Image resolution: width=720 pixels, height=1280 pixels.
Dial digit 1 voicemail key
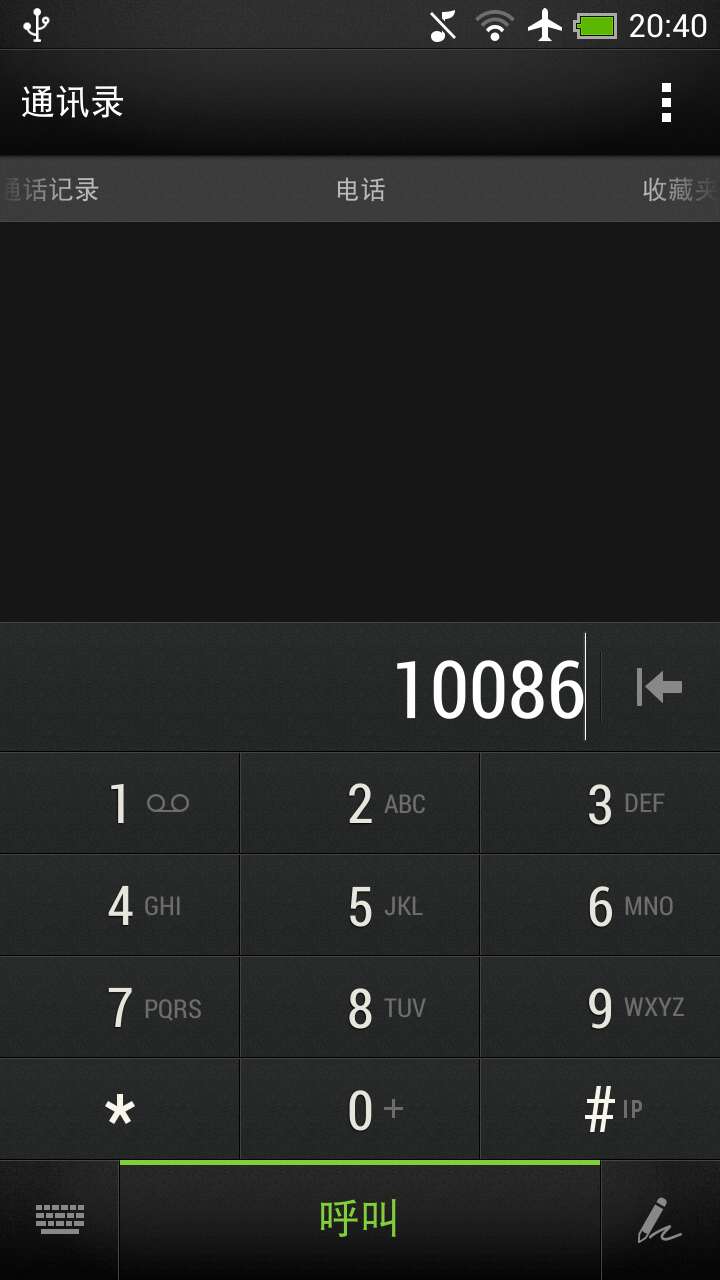point(120,803)
